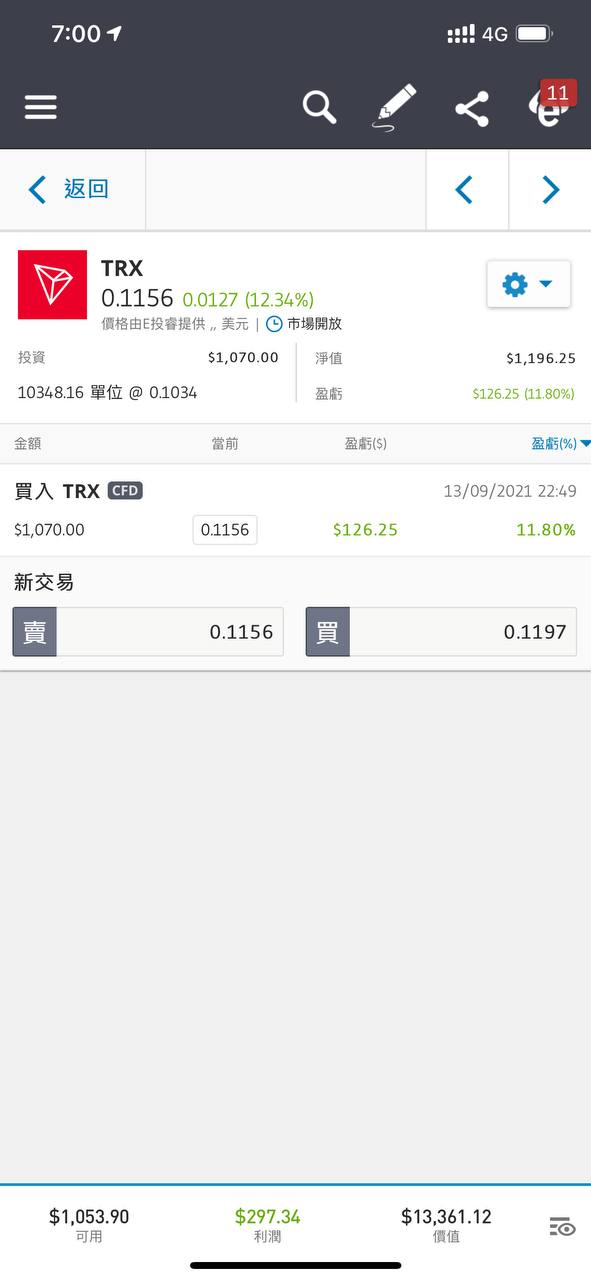Open the search magnifier
The image size is (591, 1280).
[319, 106]
